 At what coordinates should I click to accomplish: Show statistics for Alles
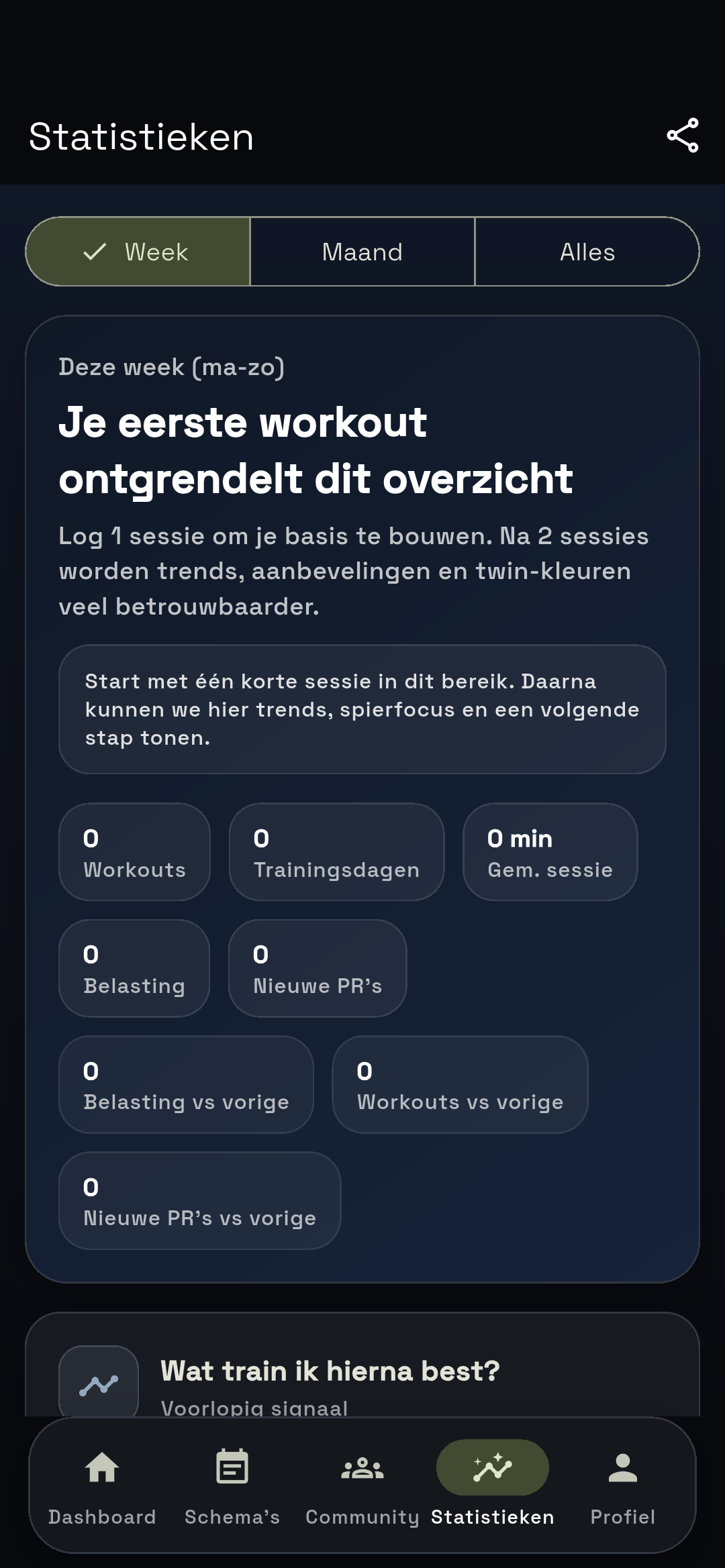(587, 252)
